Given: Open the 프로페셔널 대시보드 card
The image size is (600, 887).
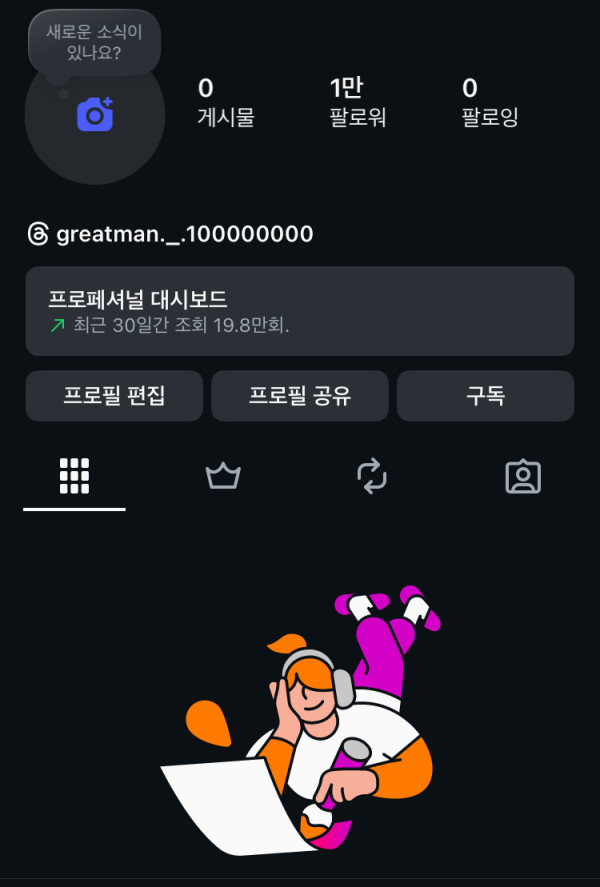Looking at the screenshot, I should pyautogui.click(x=299, y=311).
